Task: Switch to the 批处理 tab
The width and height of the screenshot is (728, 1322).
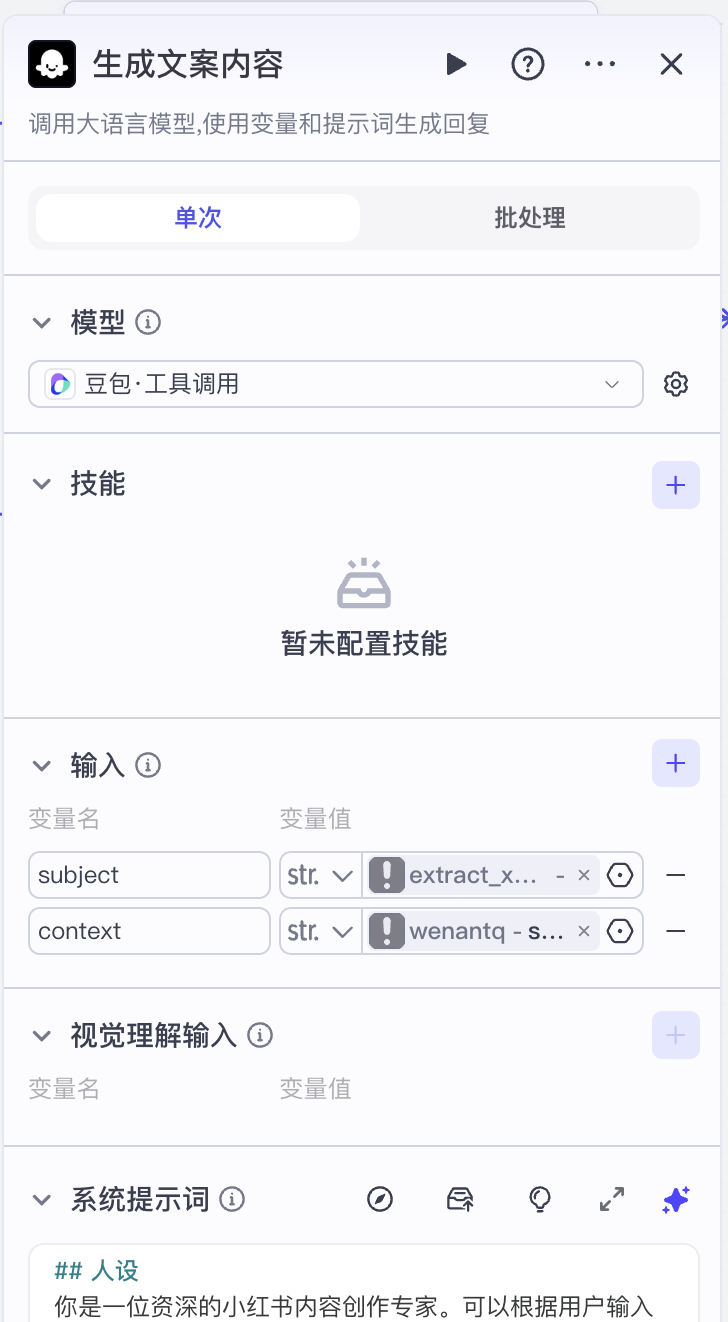Action: pos(529,218)
